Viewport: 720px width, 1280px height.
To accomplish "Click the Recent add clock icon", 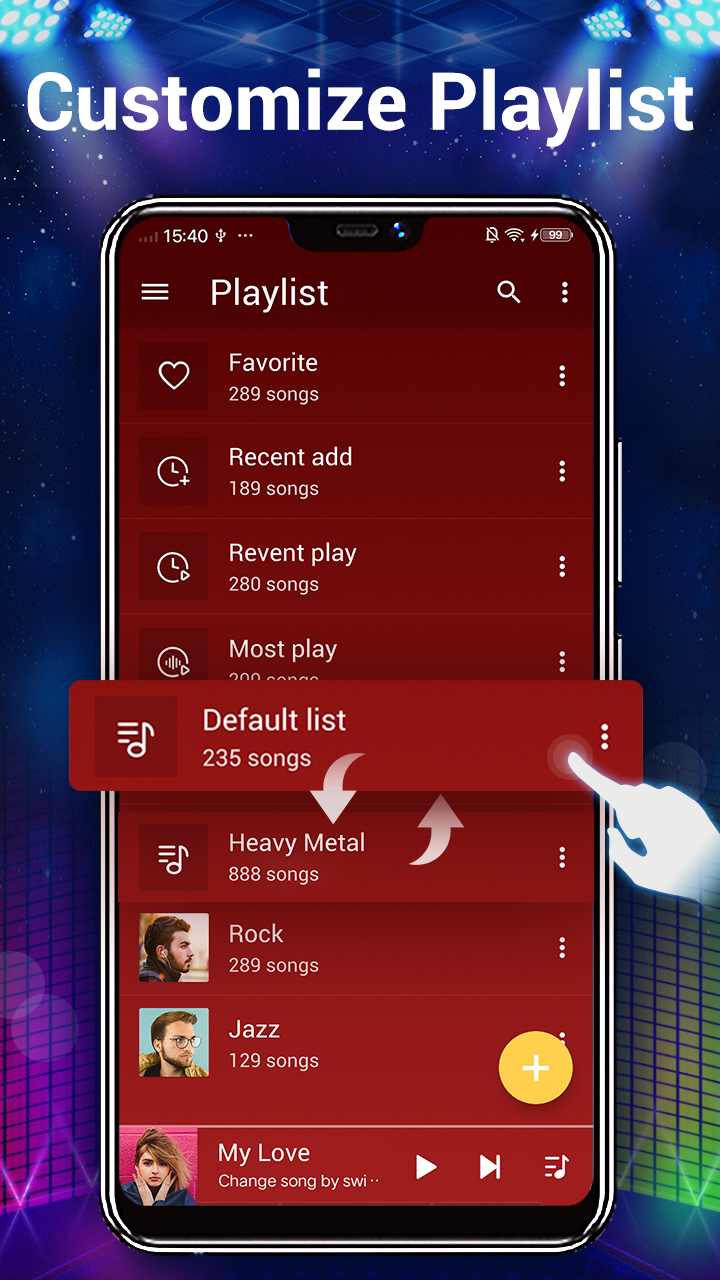I will (173, 470).
